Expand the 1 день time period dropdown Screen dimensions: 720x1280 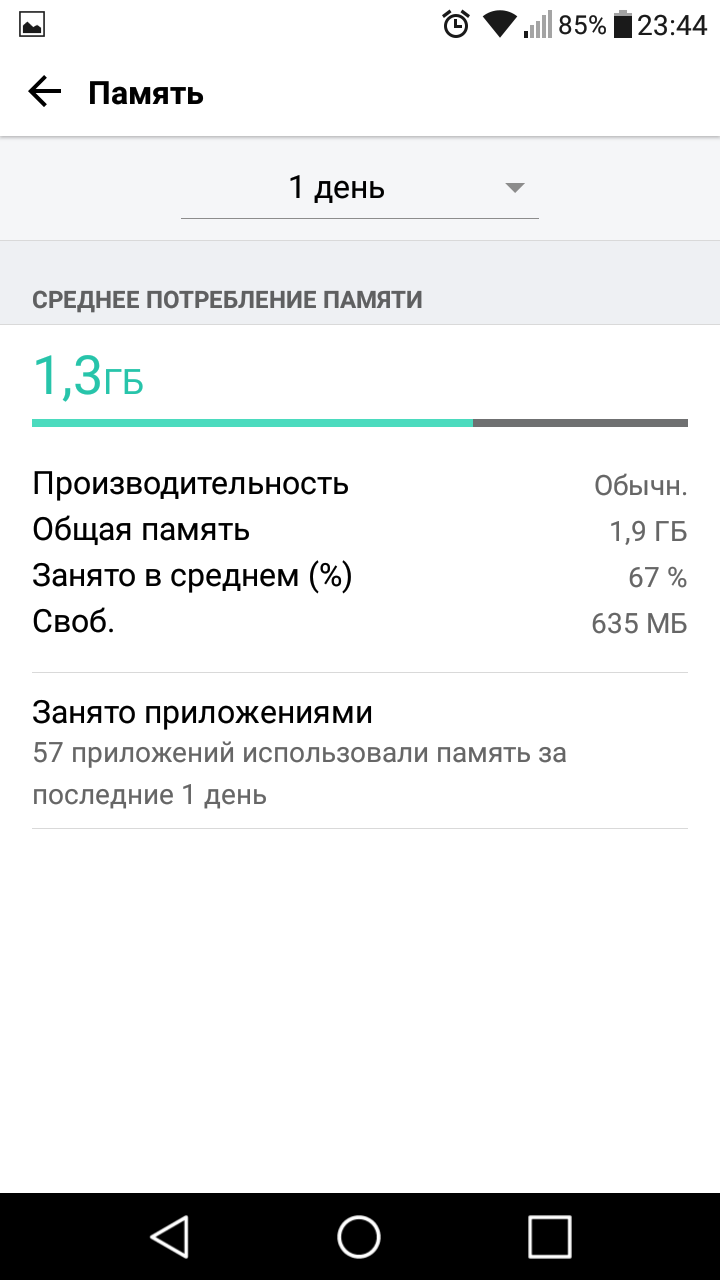pos(360,188)
